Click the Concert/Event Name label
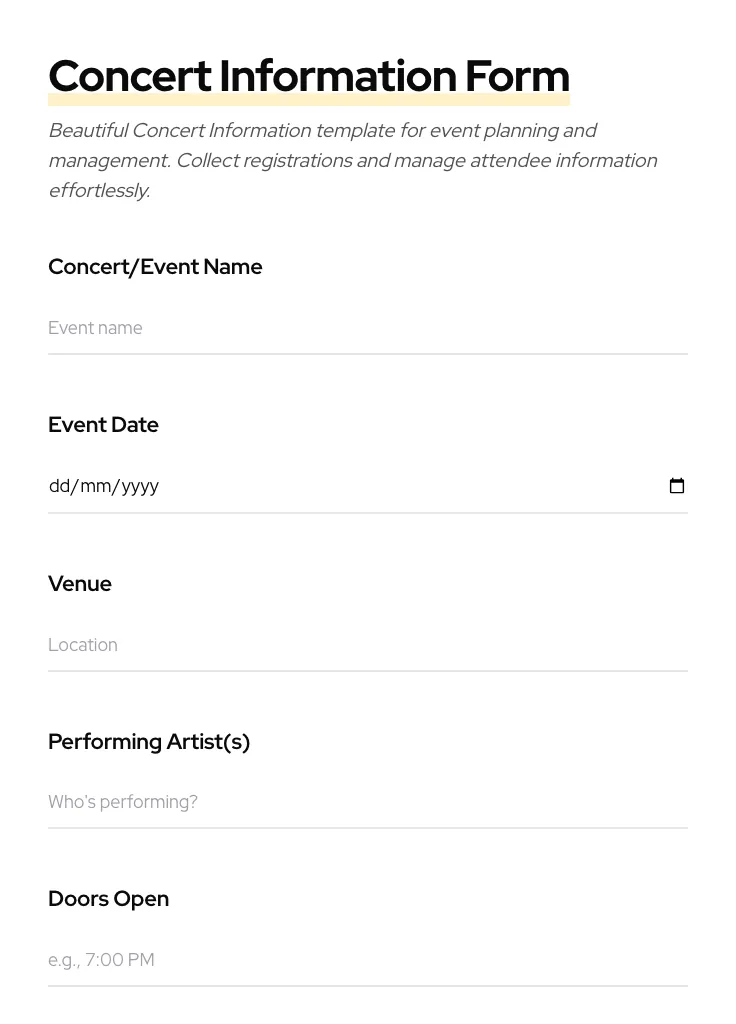Image resolution: width=736 pixels, height=1024 pixels. 155,267
